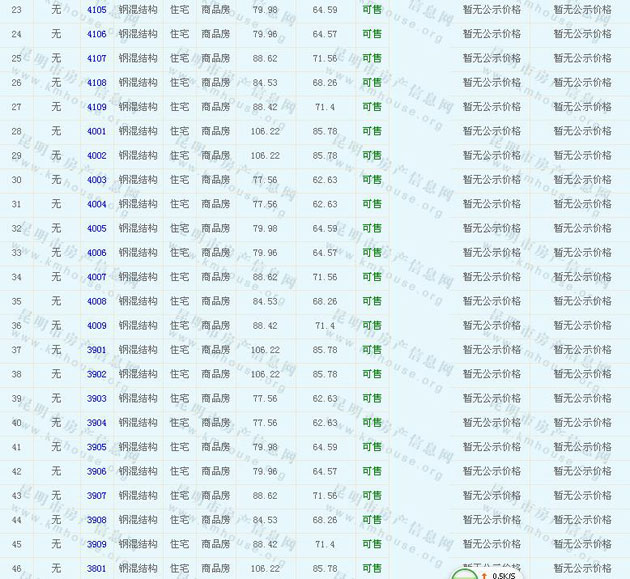This screenshot has height=579, width=630.
Task: Open unit 4001 details
Action: coord(97,131)
